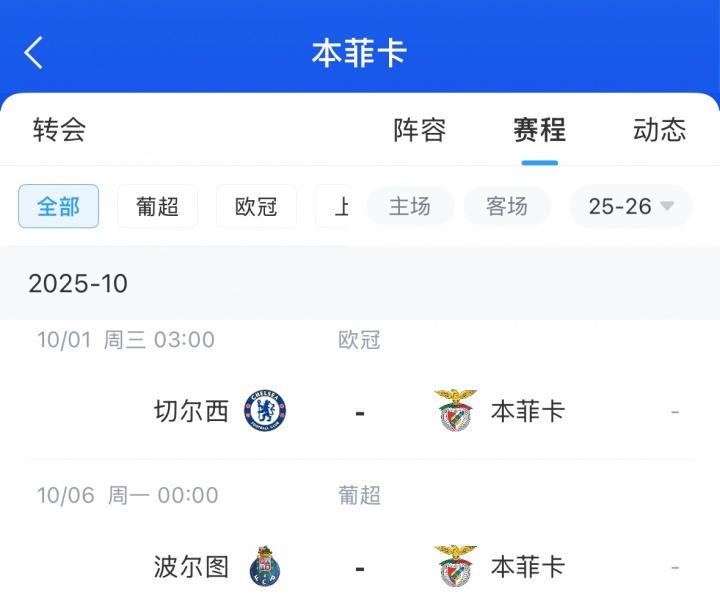Open the 动态 tab
720x615 pixels.
coord(659,130)
